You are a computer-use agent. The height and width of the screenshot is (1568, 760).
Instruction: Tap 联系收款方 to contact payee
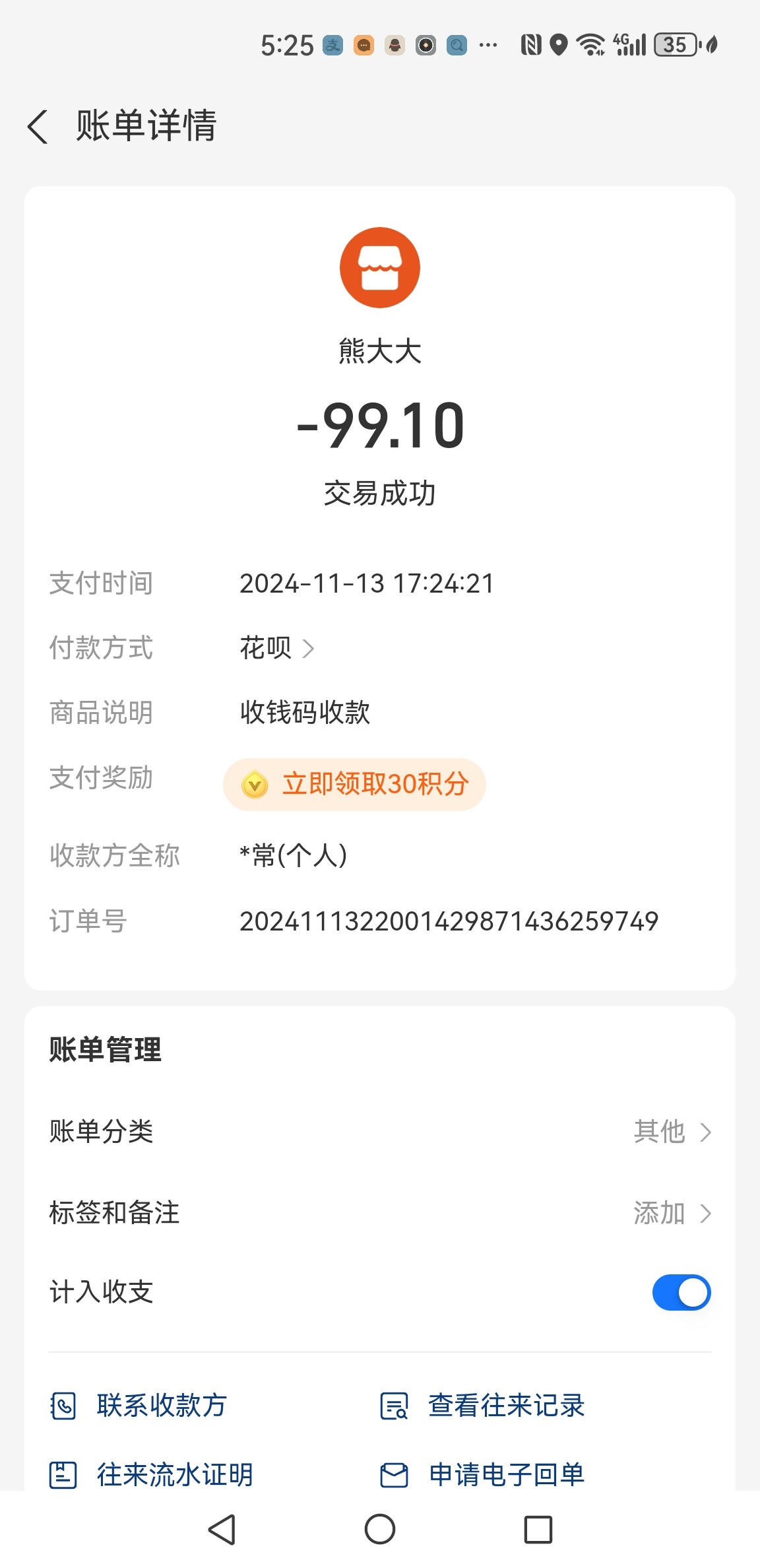tap(139, 1405)
